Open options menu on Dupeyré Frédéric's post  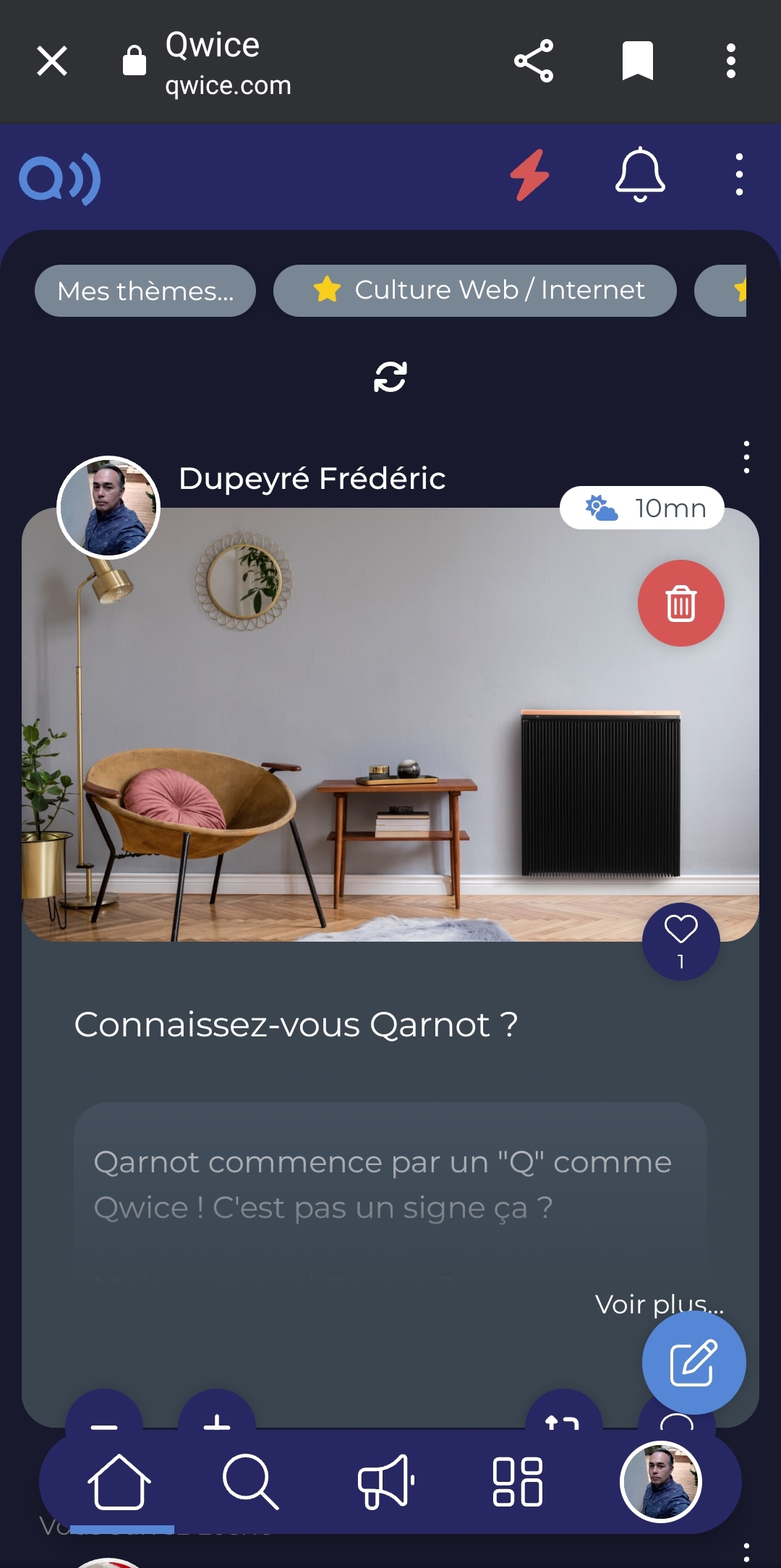click(x=746, y=457)
